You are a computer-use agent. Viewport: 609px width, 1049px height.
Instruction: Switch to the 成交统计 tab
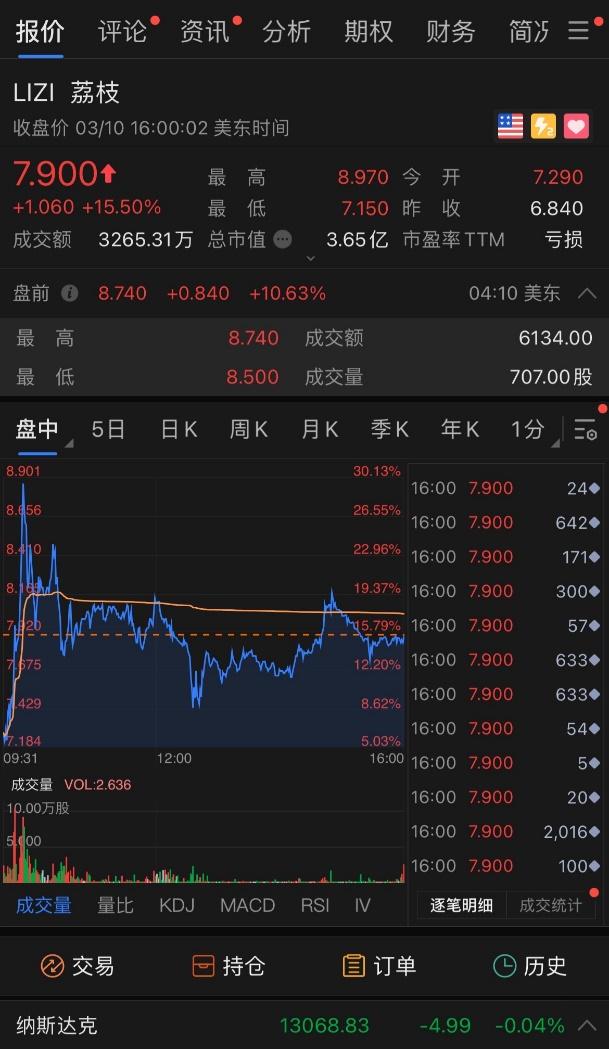550,905
